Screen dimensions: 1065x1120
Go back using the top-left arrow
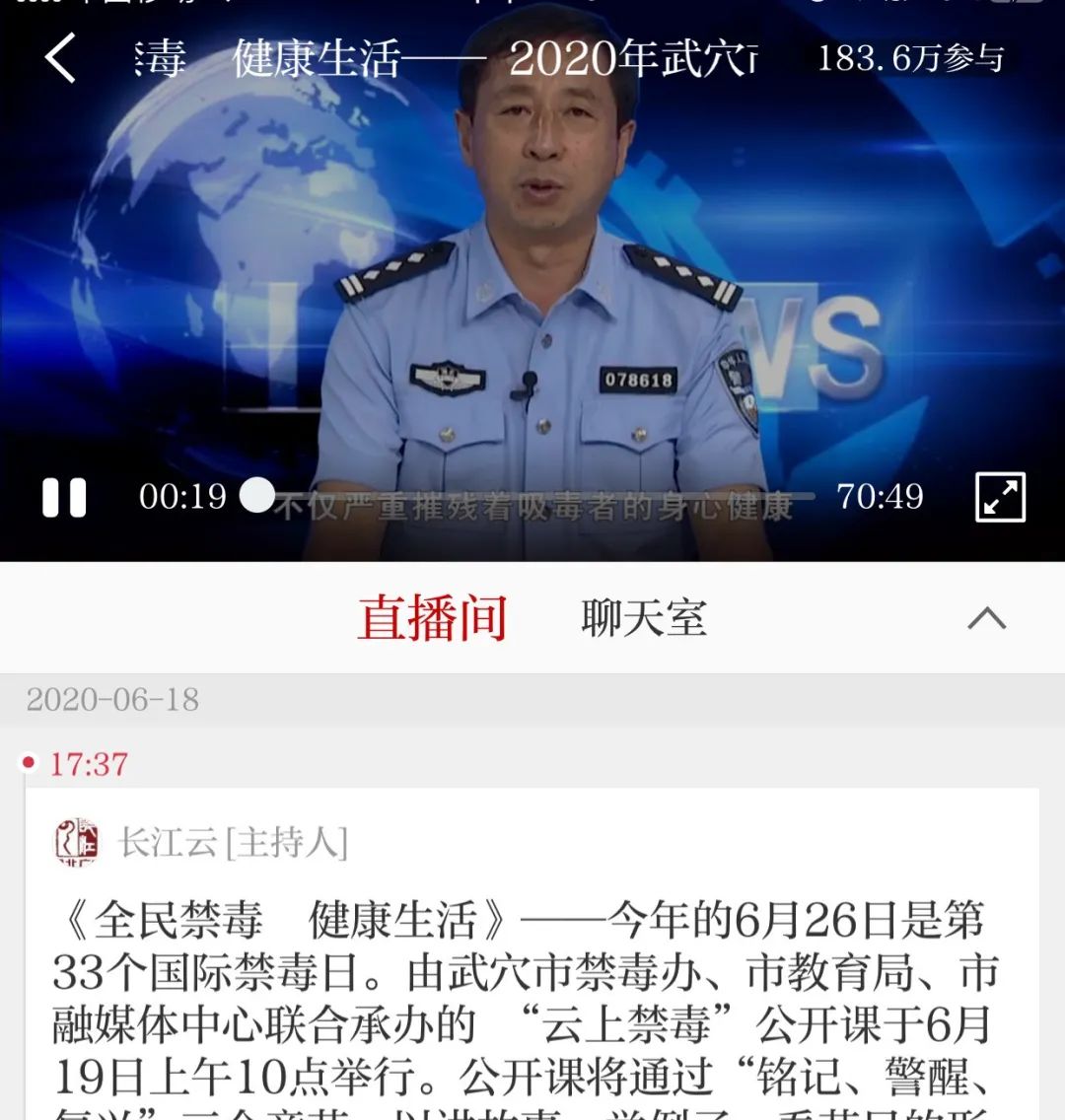[x=61, y=58]
